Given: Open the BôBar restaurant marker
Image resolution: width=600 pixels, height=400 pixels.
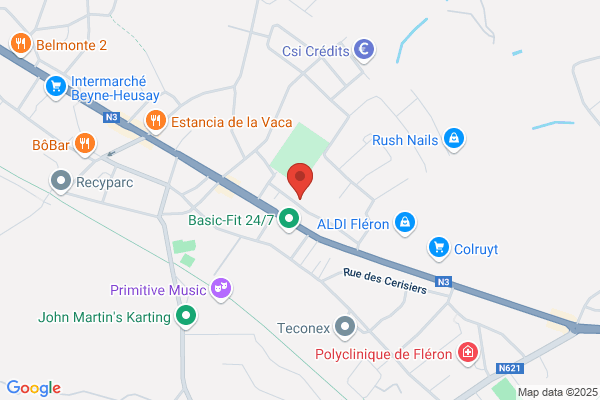Looking at the screenshot, I should (x=85, y=144).
